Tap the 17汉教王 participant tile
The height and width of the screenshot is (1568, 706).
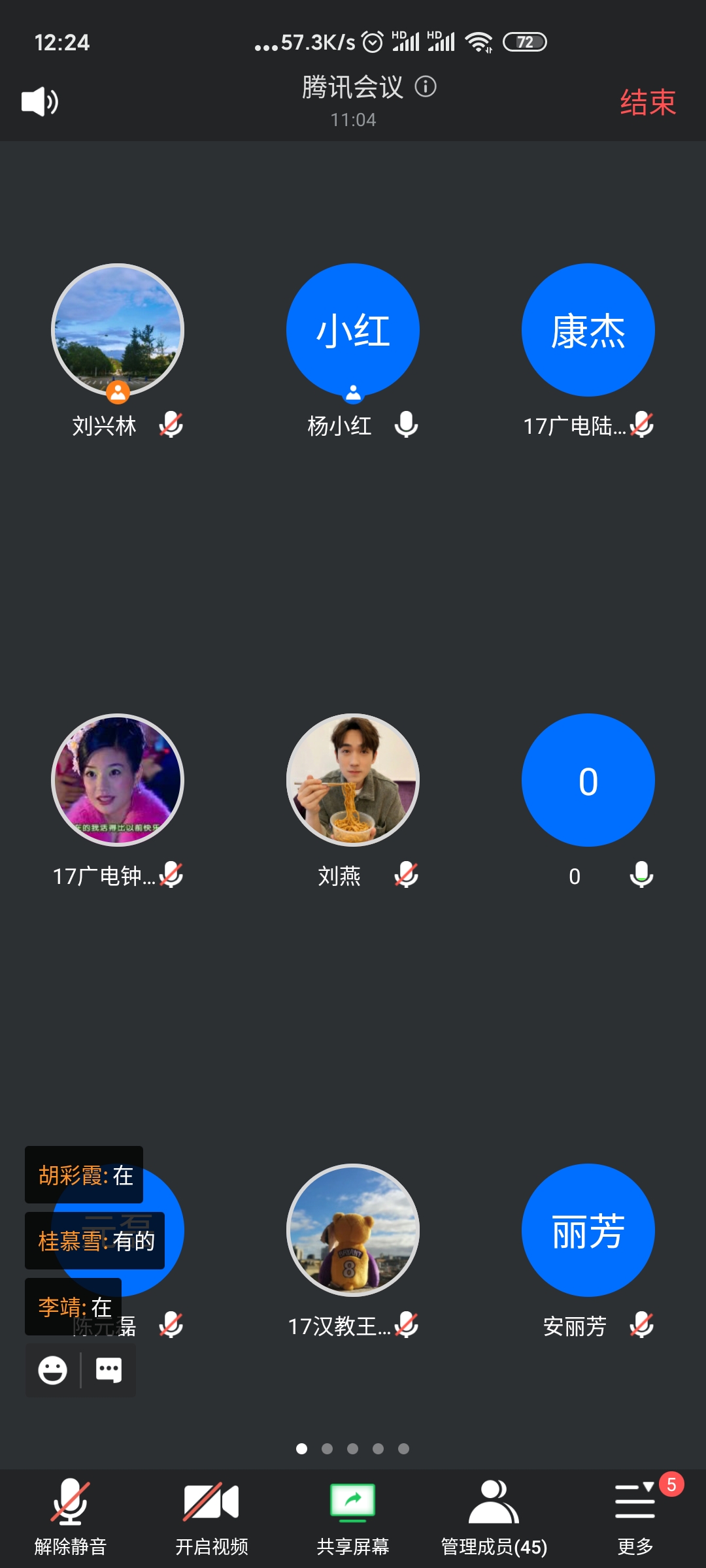353,1230
